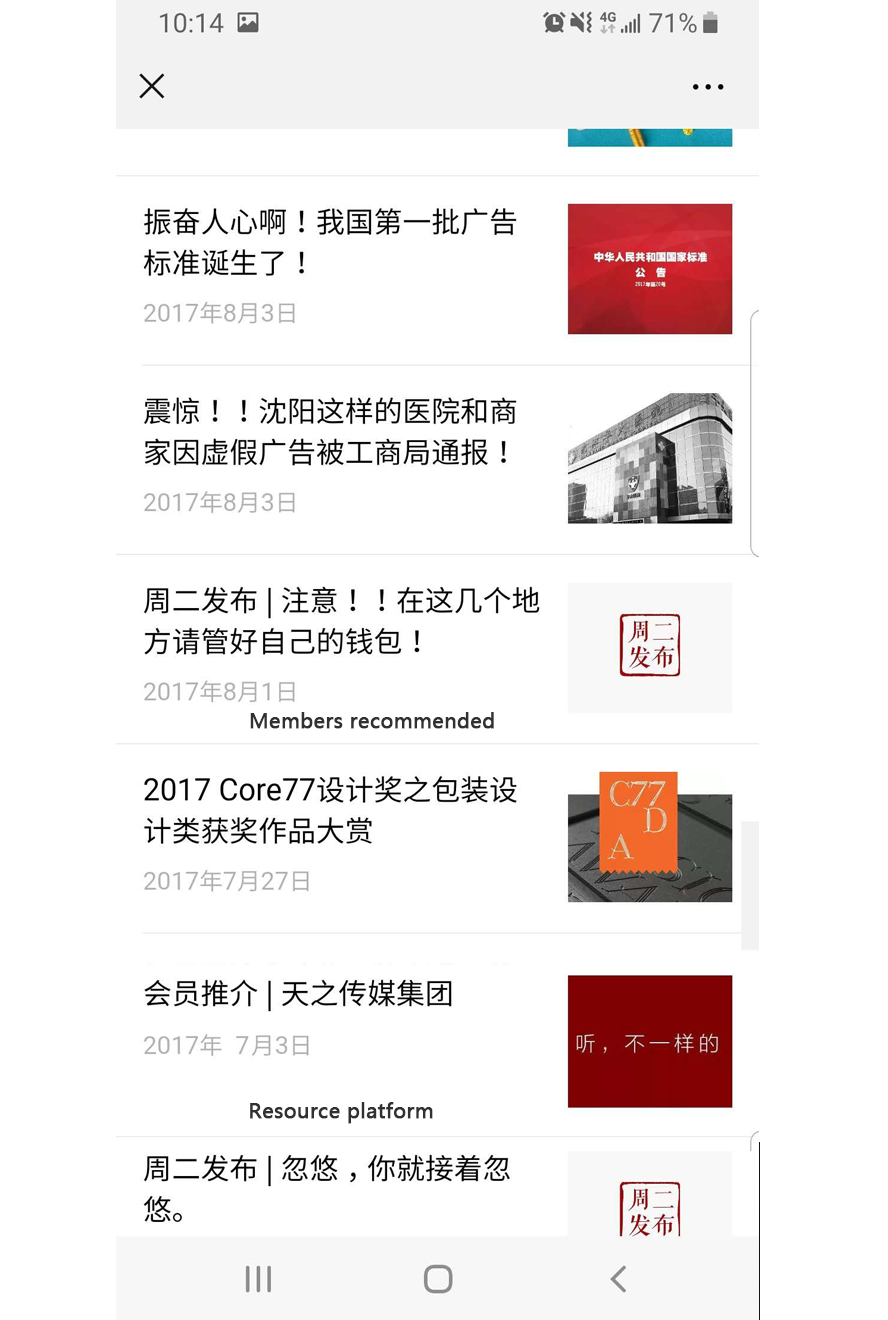The width and height of the screenshot is (888, 1320).
Task: Show recent apps
Action: coord(258,1278)
